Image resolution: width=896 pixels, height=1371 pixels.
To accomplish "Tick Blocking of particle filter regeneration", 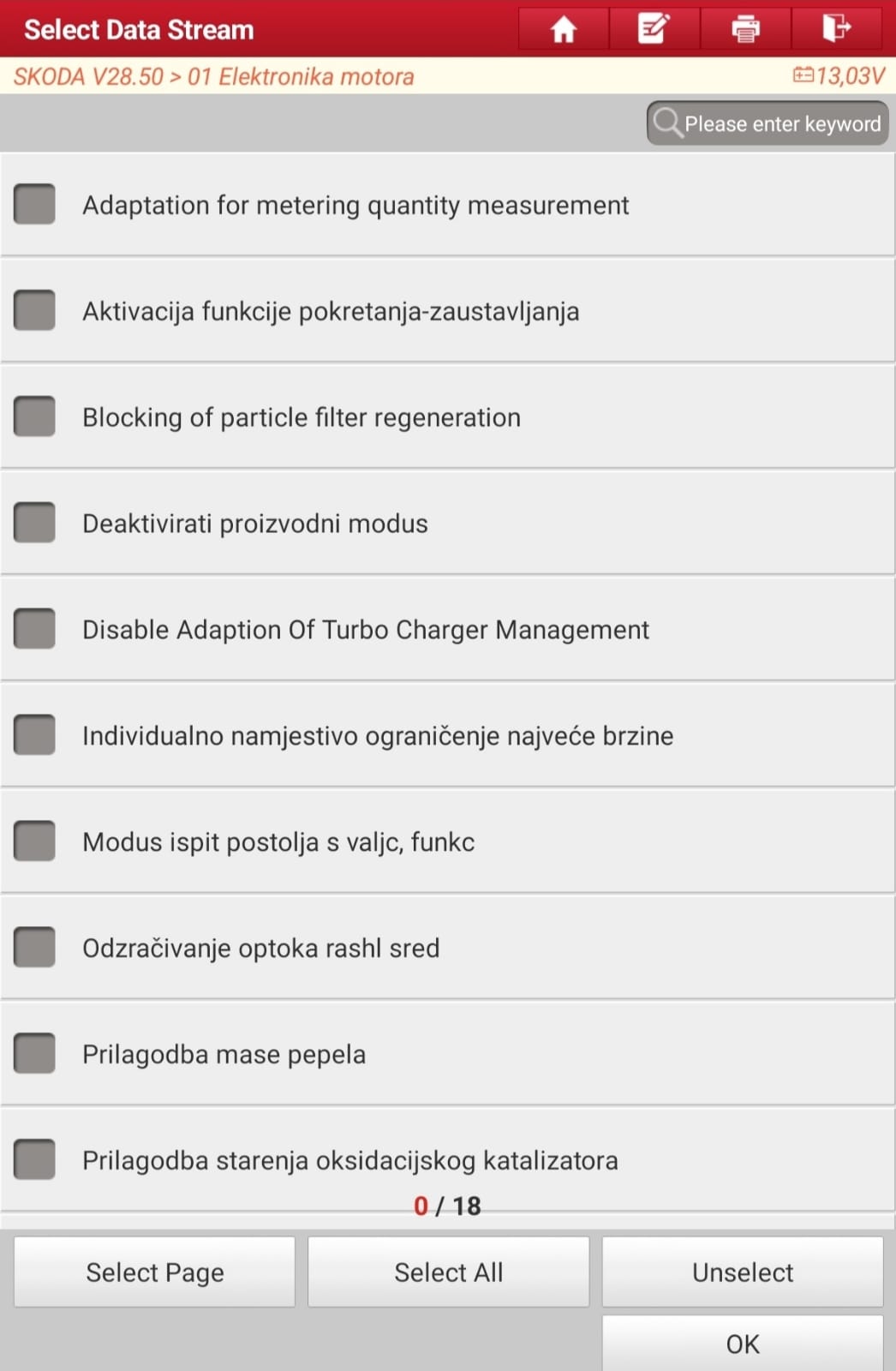I will [35, 417].
